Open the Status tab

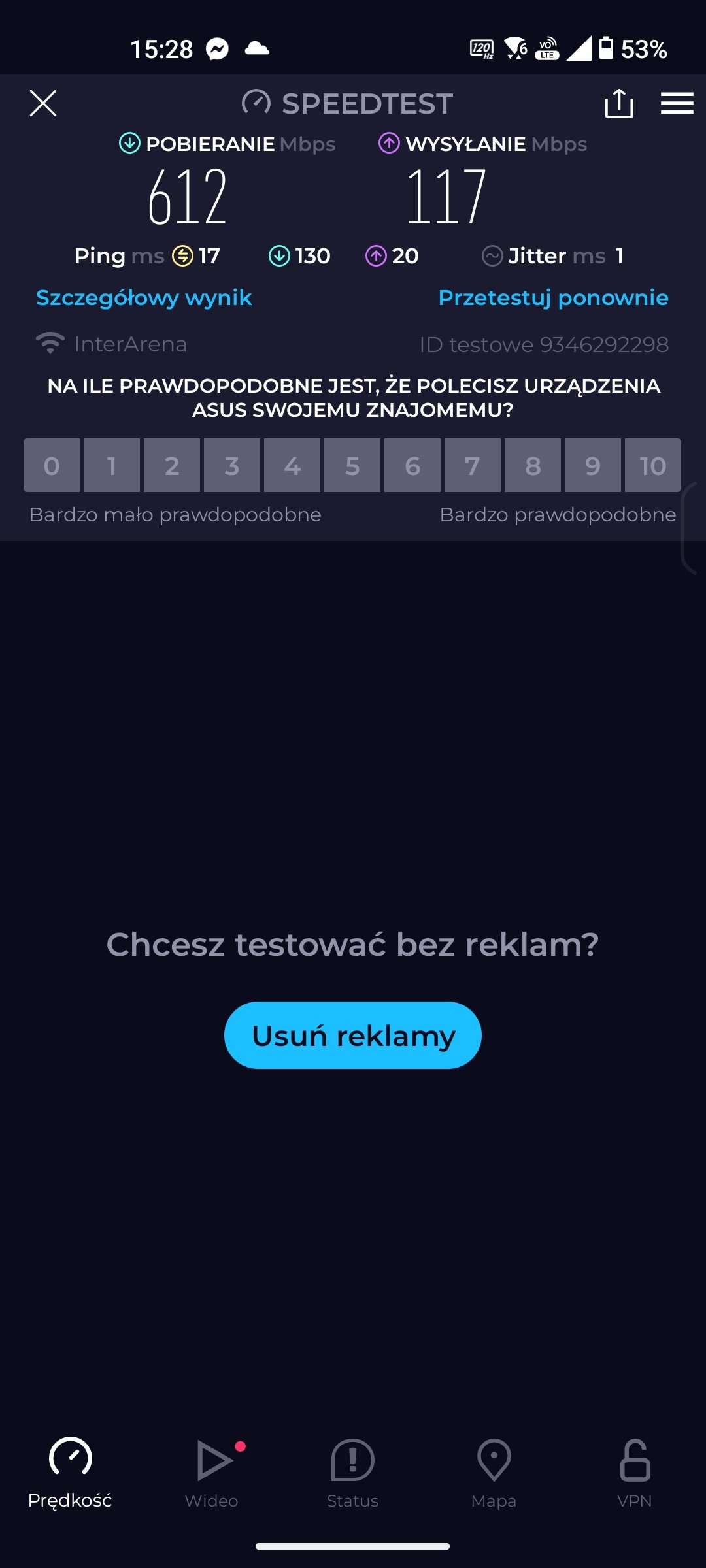click(353, 1473)
